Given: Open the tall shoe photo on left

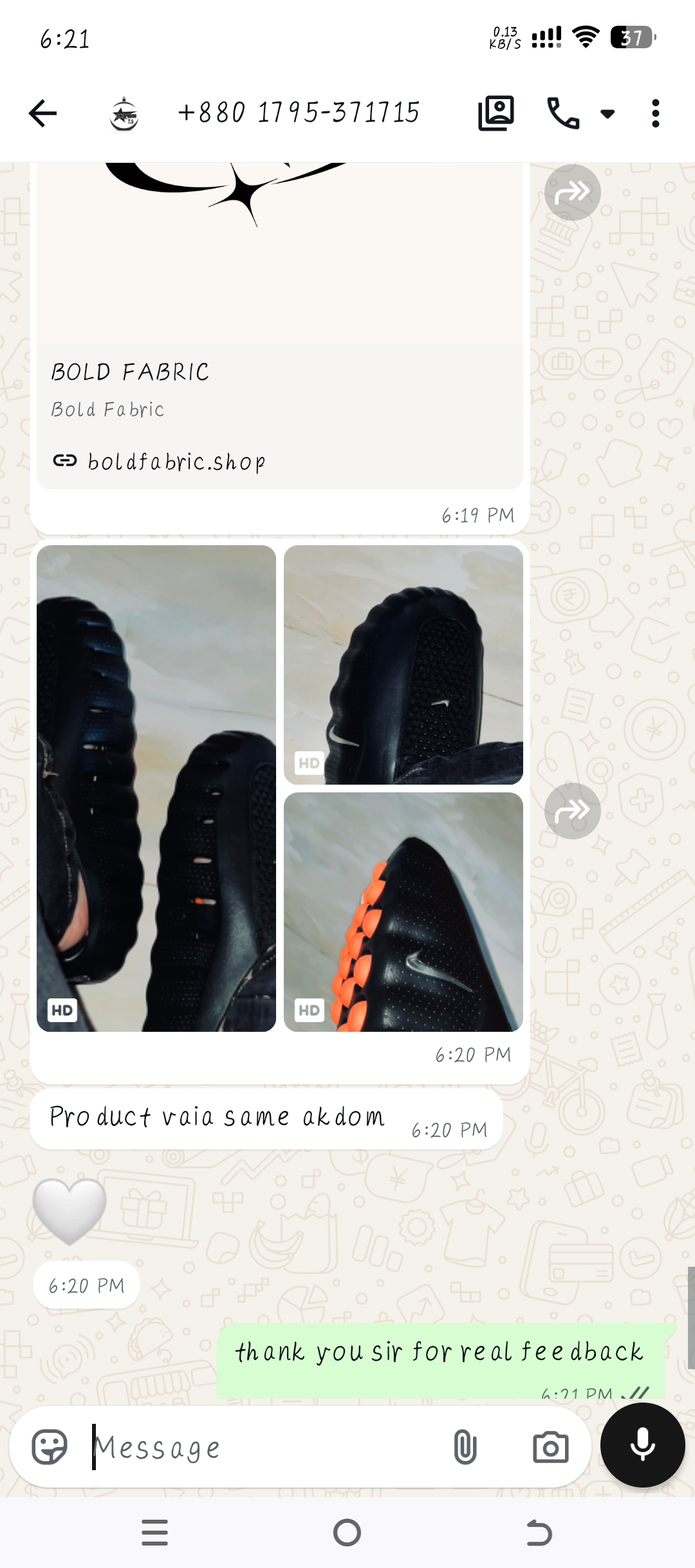Looking at the screenshot, I should 156,789.
